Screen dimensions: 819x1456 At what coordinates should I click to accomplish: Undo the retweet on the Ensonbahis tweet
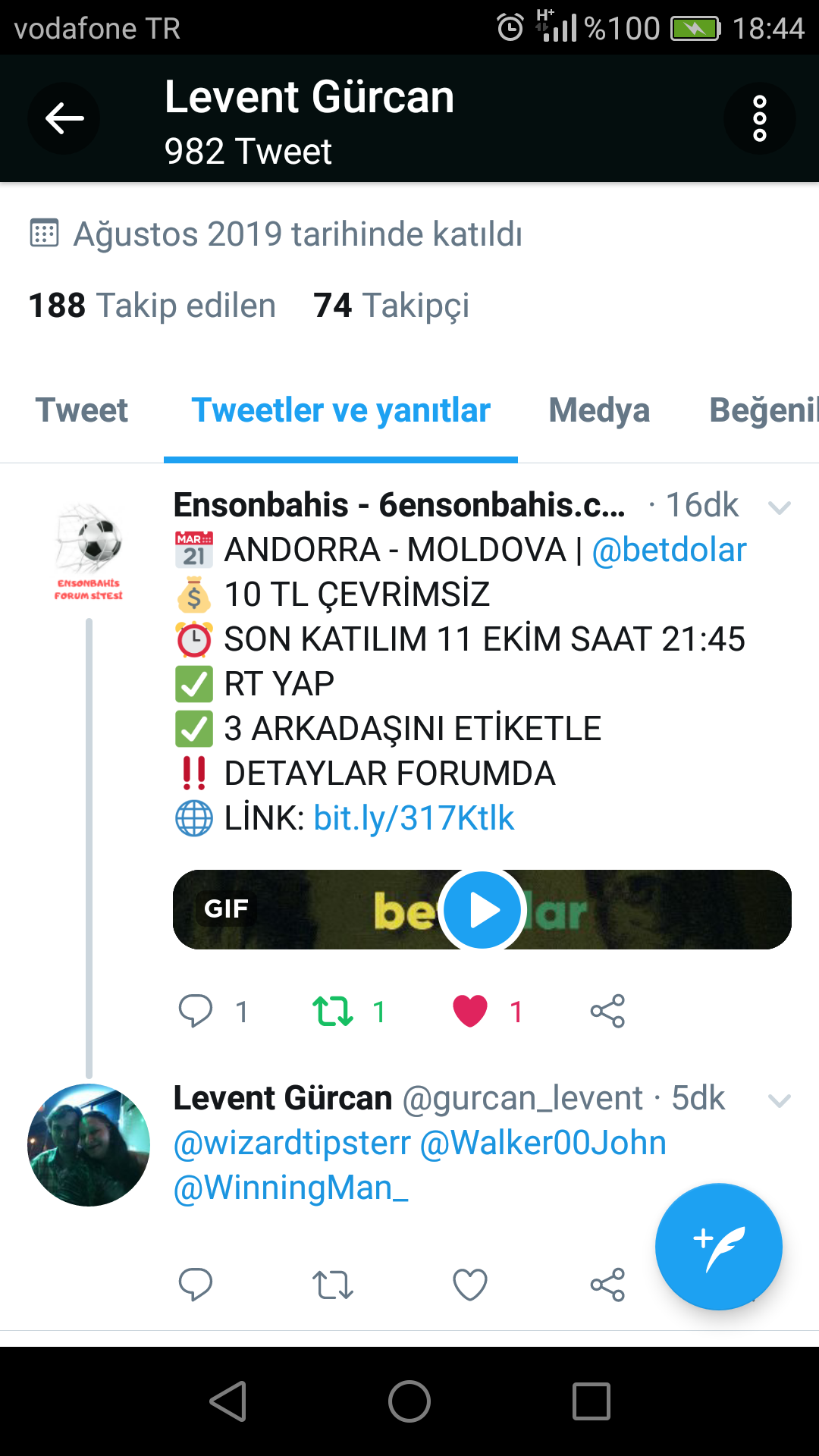[333, 1011]
